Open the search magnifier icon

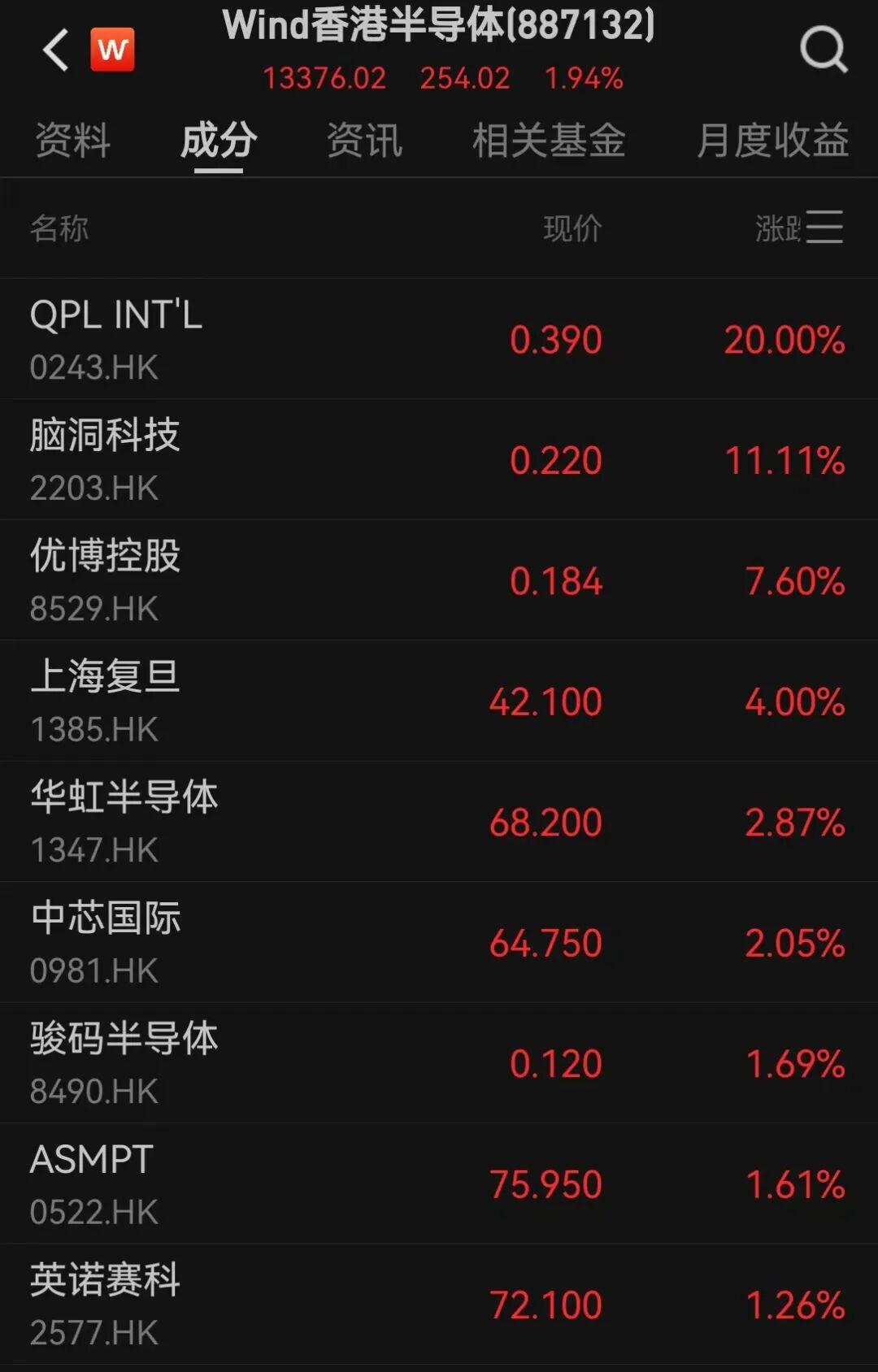823,50
